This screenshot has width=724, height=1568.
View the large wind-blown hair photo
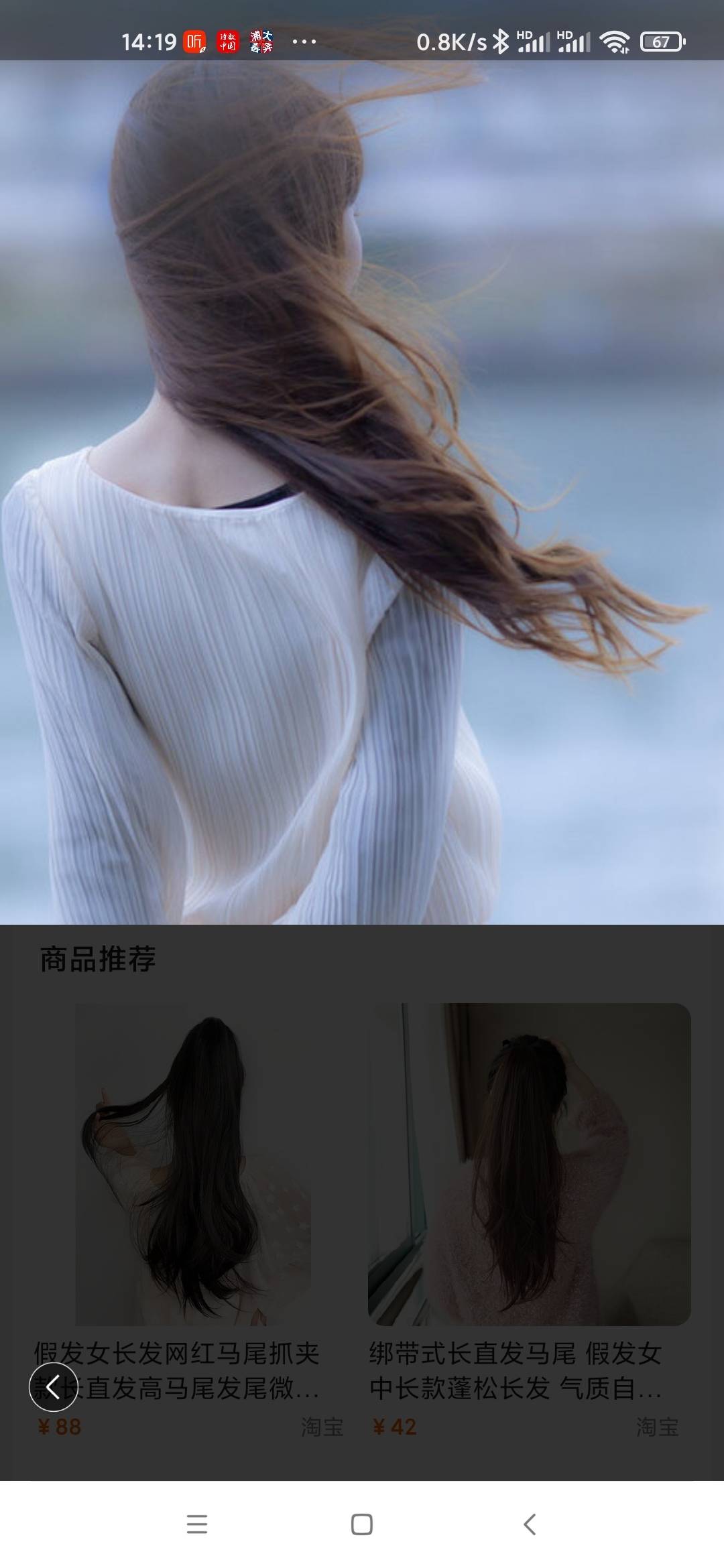(x=362, y=493)
